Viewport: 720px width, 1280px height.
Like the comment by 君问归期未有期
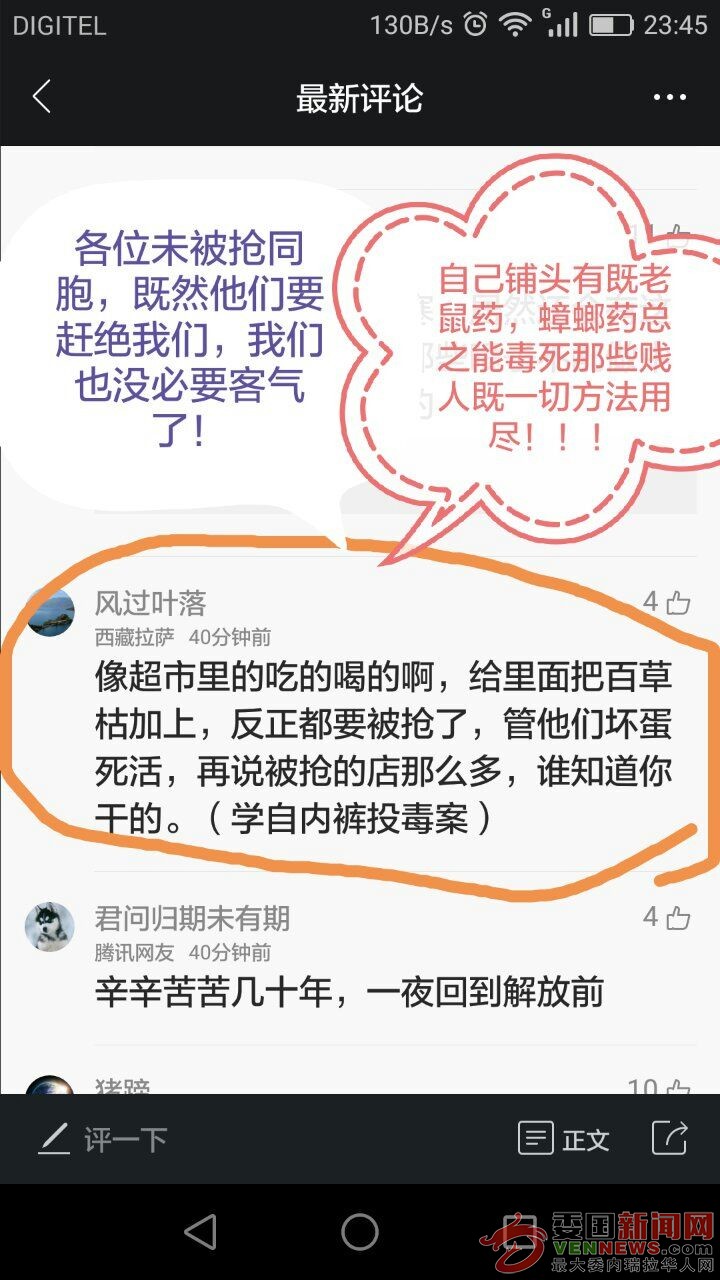point(677,917)
